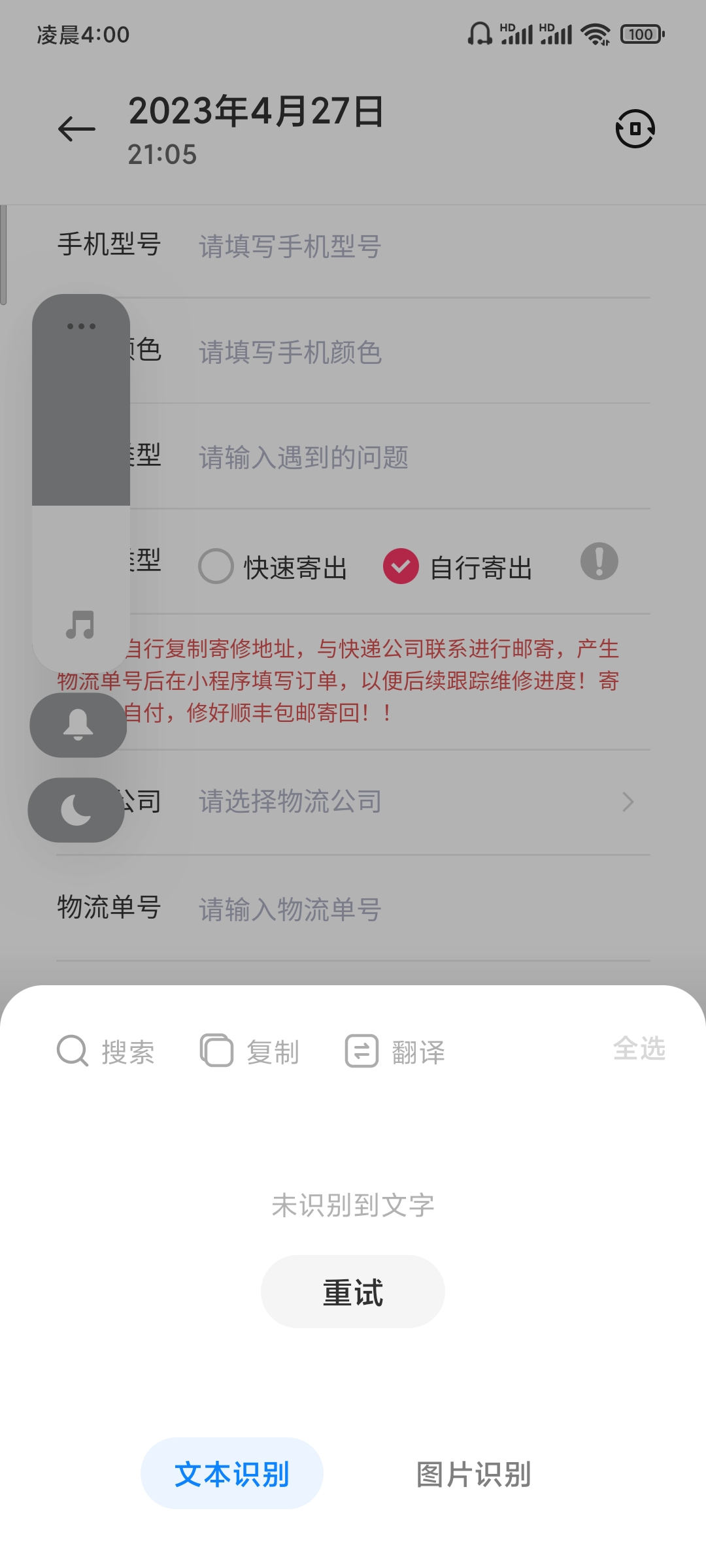This screenshot has height=1568, width=706.
Task: Tap 重试 to retry text recognition
Action: click(353, 1292)
